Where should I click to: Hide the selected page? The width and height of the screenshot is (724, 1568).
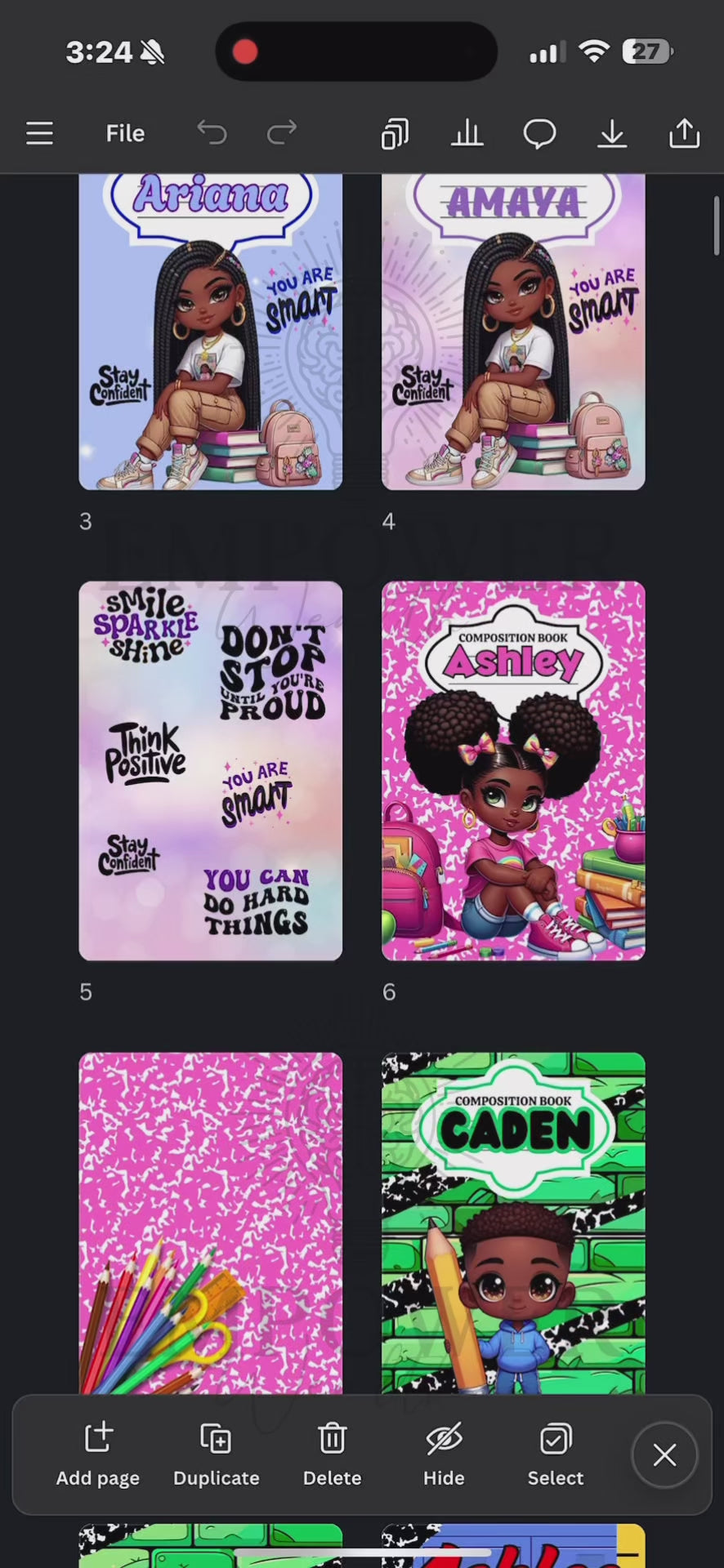(444, 1455)
